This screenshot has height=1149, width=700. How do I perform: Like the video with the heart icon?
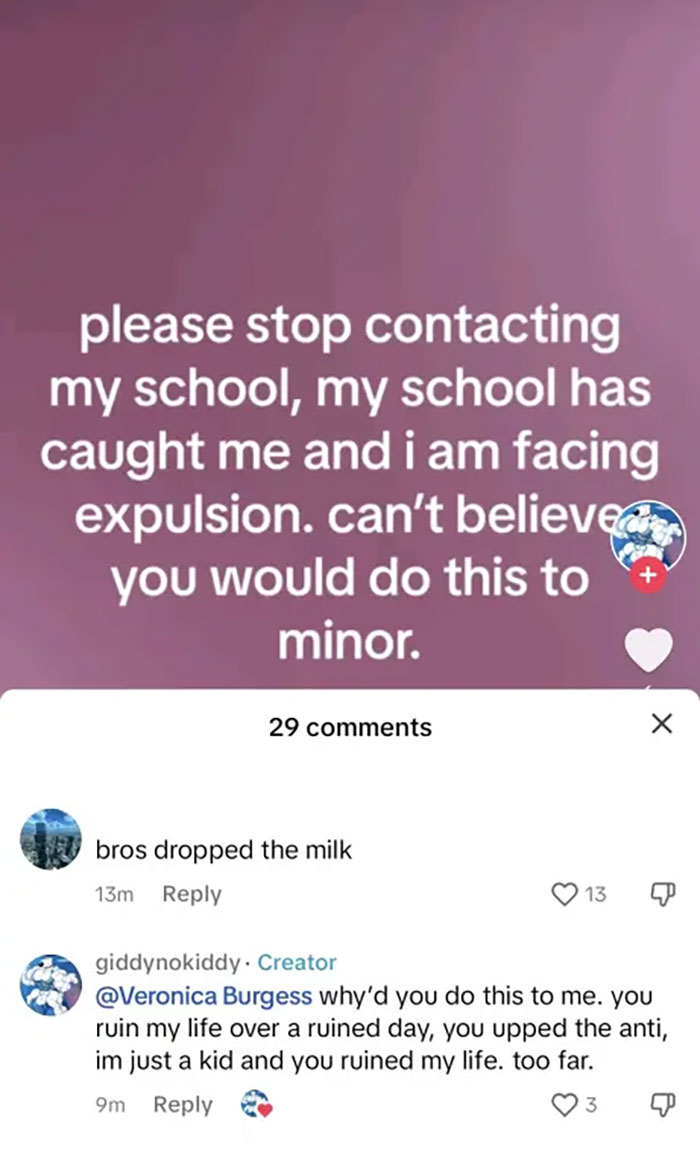click(x=648, y=650)
